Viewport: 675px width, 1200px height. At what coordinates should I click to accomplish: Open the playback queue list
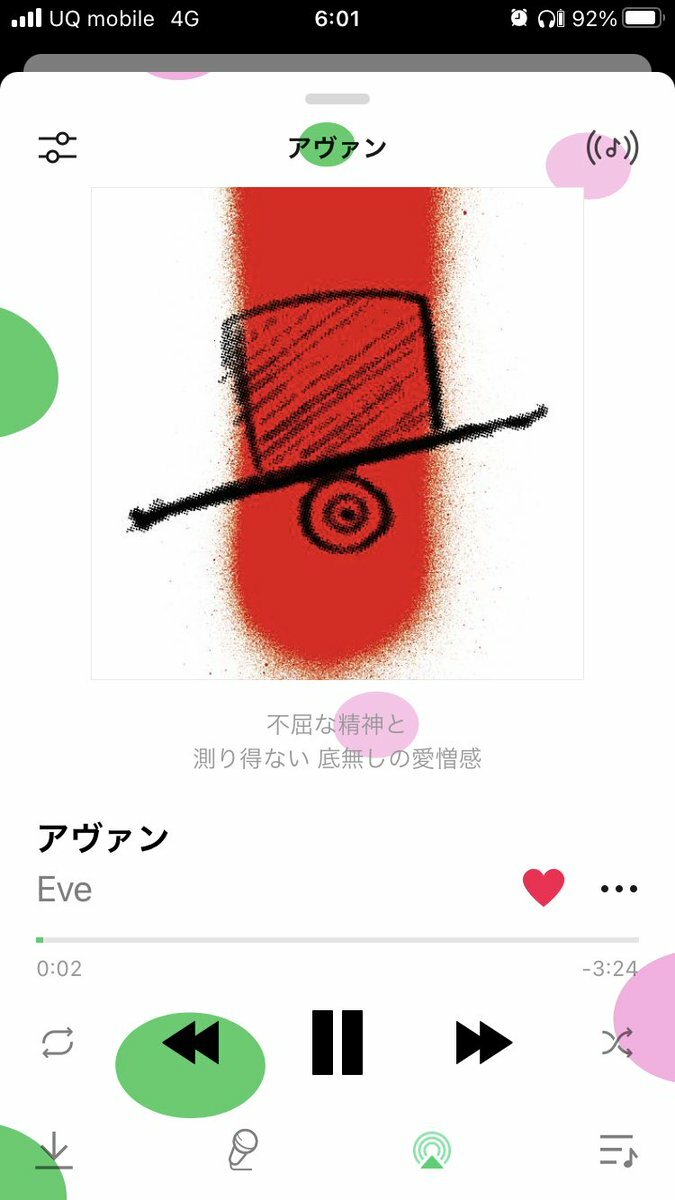[617, 1151]
